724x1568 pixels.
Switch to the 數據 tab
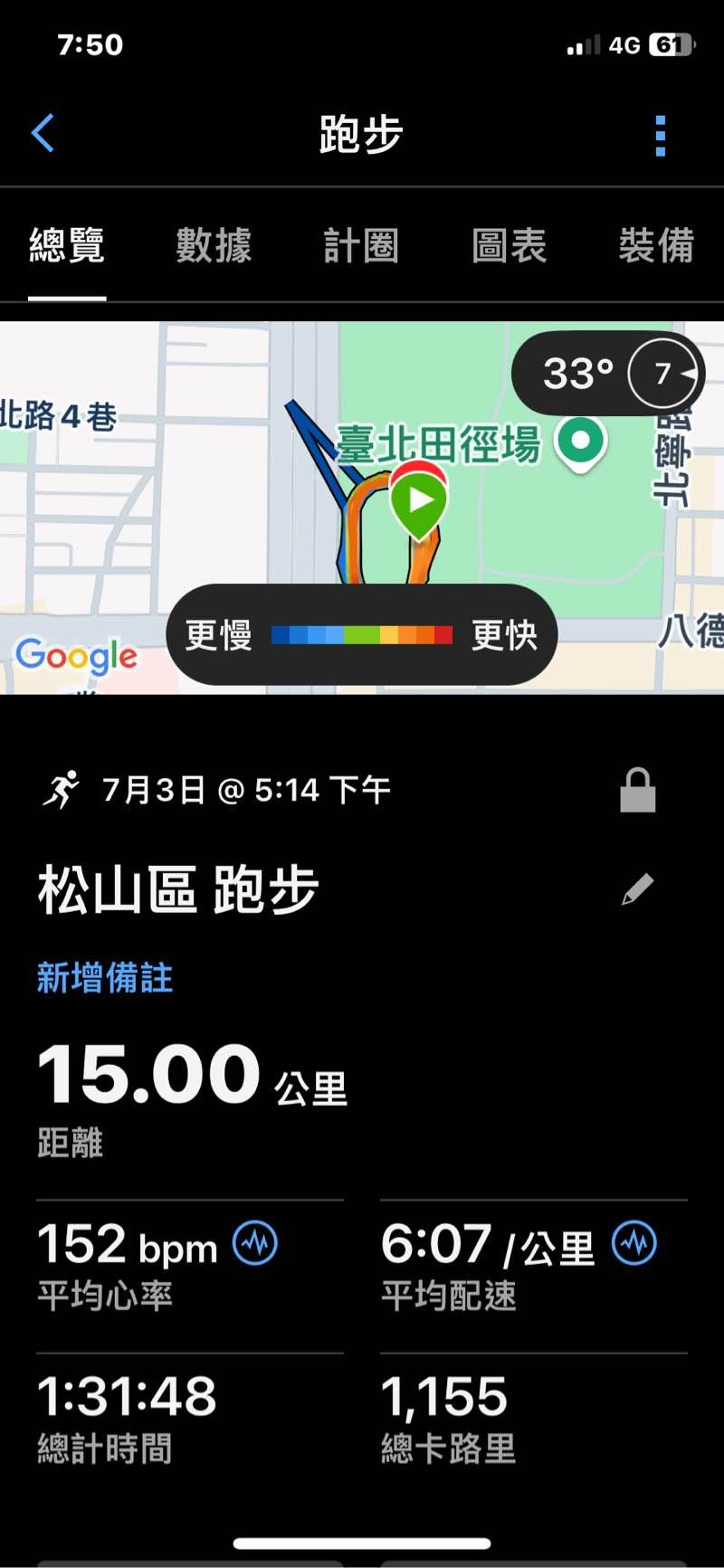pyautogui.click(x=214, y=246)
